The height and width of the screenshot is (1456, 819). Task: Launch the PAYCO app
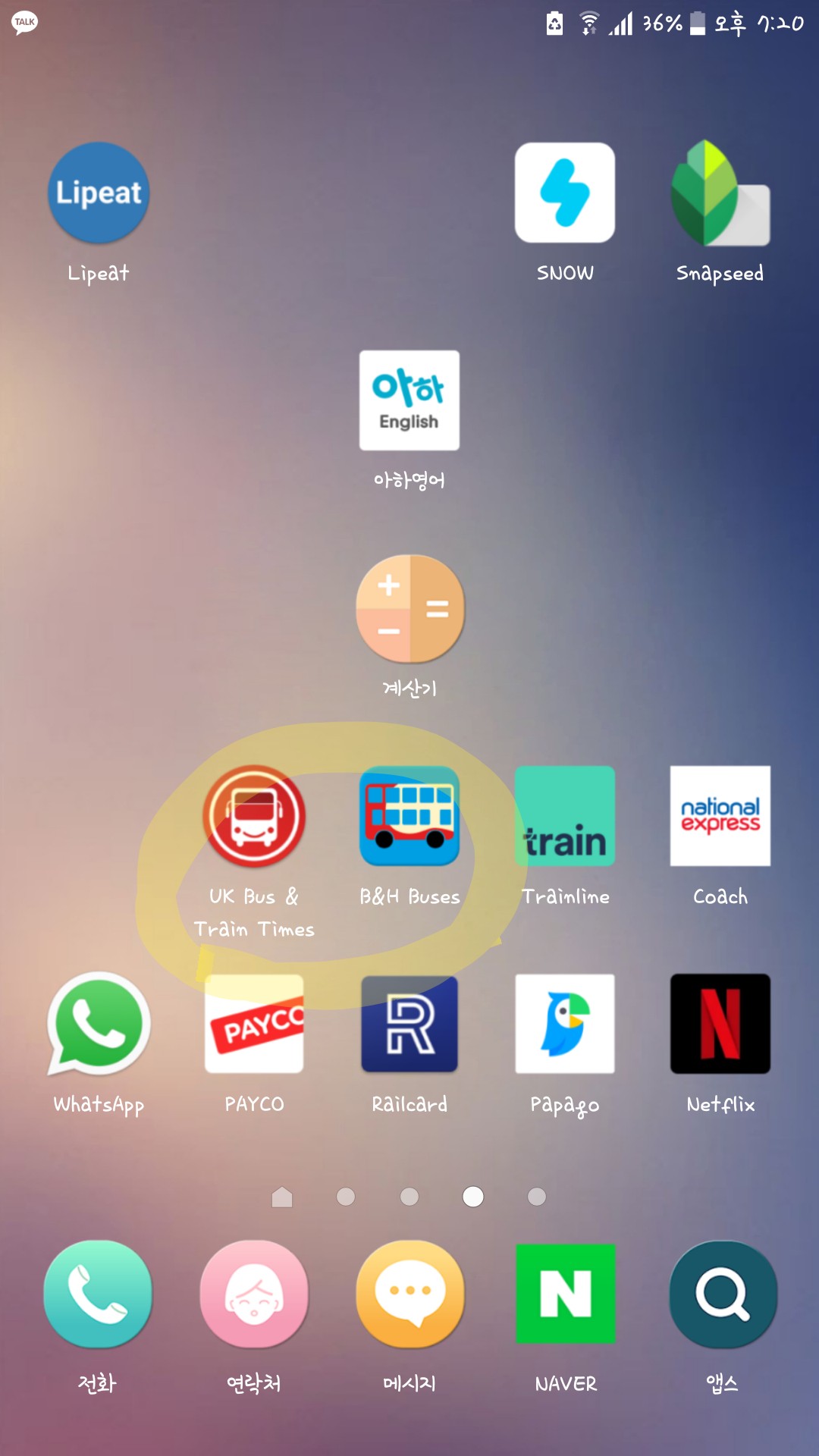[x=254, y=1024]
